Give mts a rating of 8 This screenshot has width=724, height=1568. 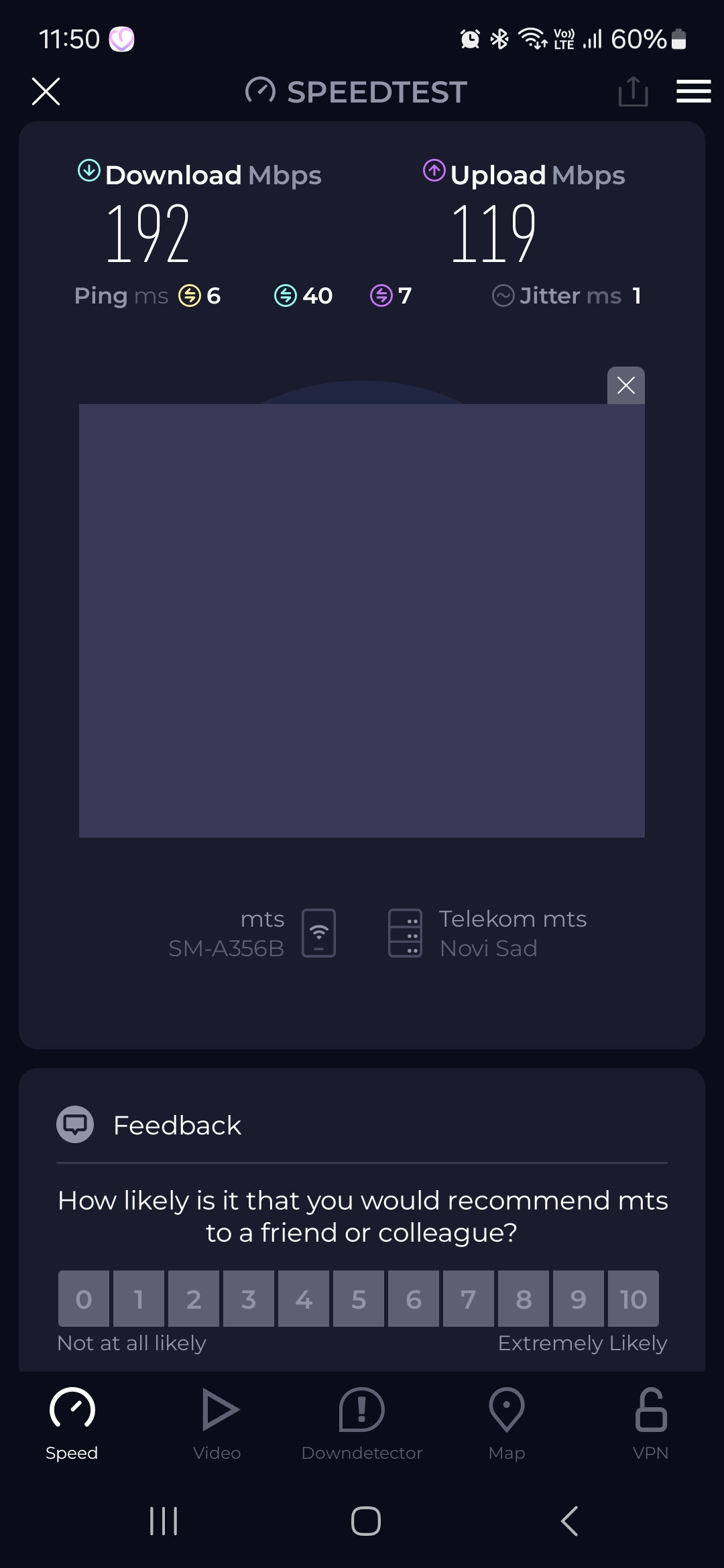[524, 1299]
